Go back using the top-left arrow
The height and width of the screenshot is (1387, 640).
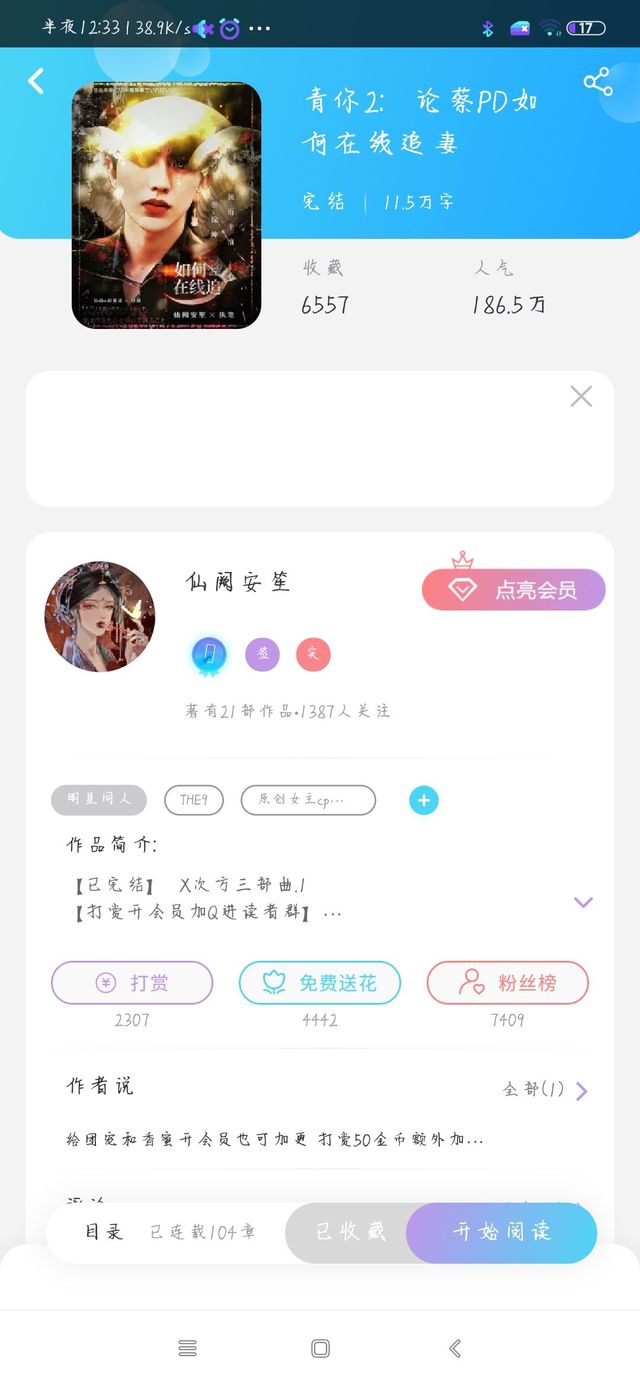(36, 81)
